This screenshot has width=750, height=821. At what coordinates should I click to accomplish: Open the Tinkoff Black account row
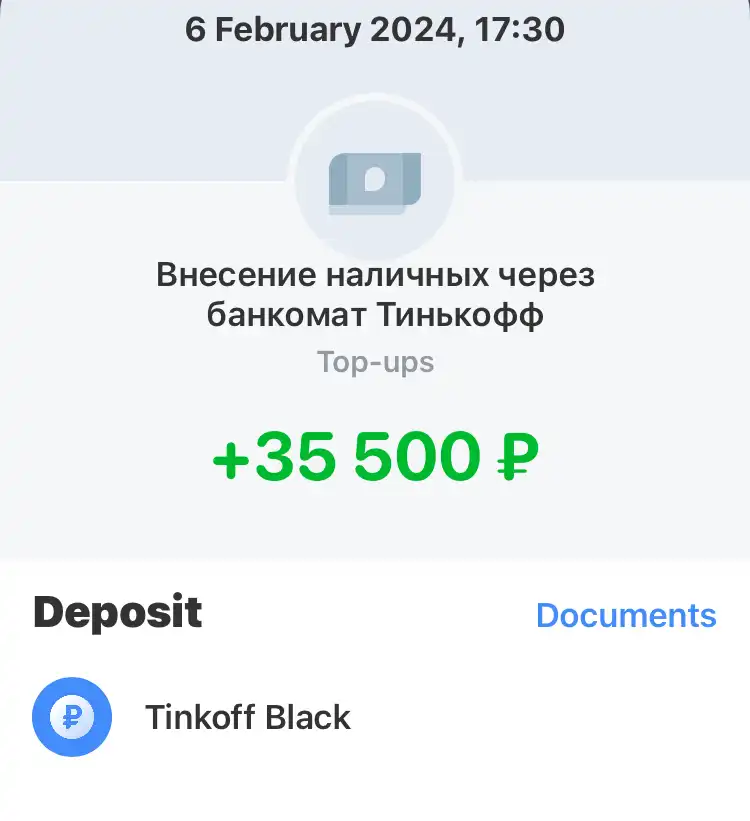click(x=247, y=717)
